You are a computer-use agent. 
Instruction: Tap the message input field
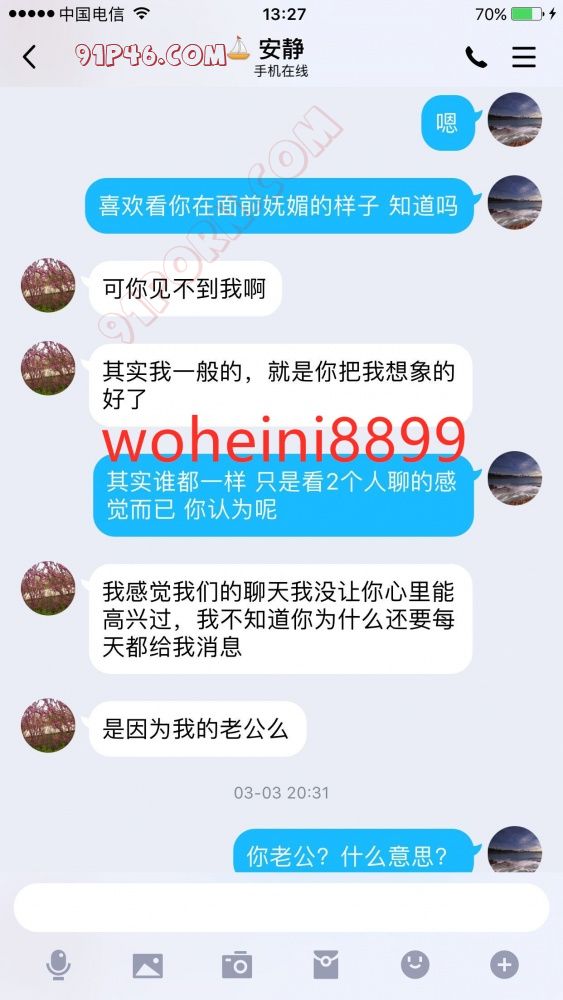click(x=281, y=908)
